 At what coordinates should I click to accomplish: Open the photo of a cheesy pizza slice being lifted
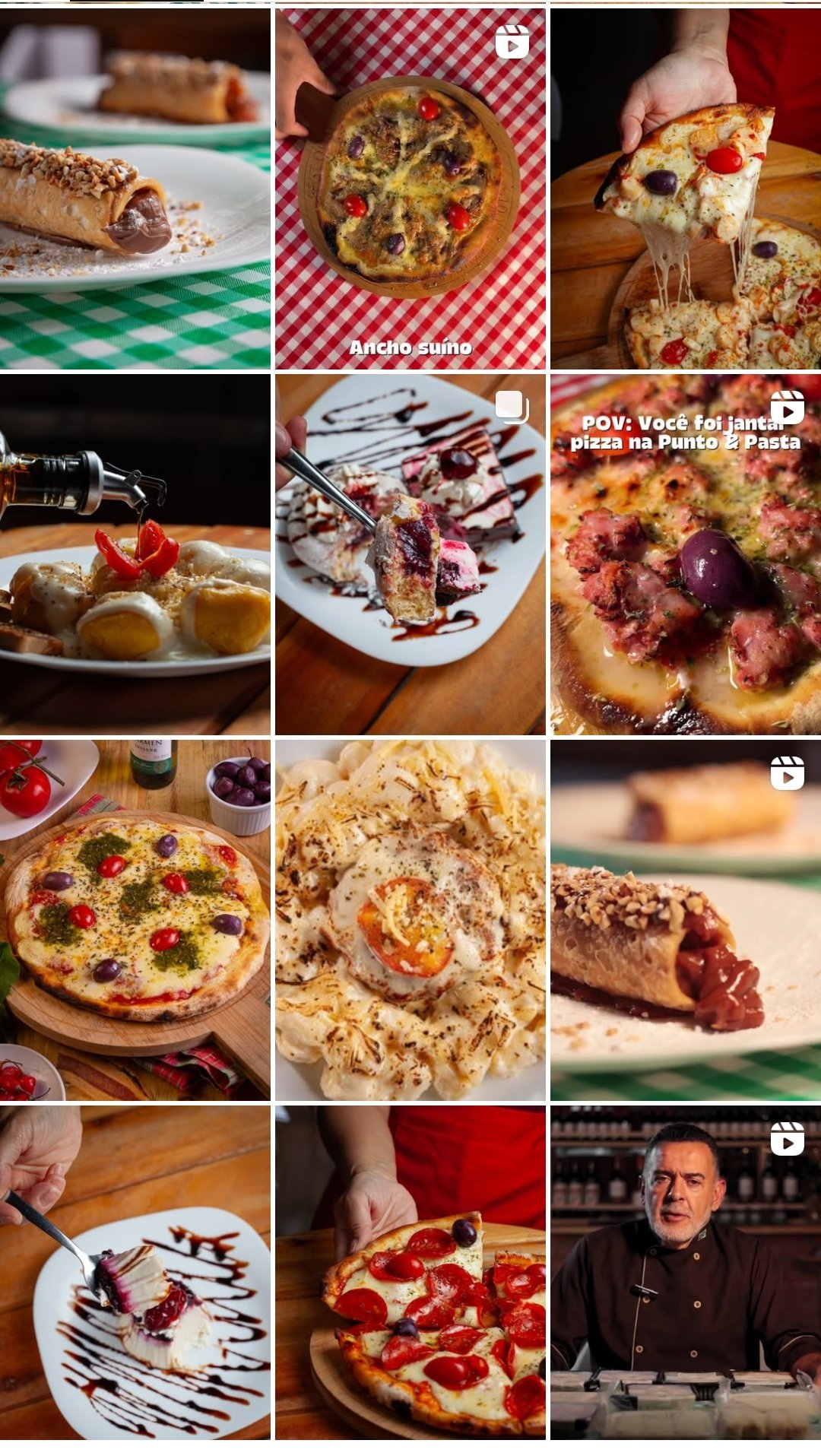pos(686,189)
